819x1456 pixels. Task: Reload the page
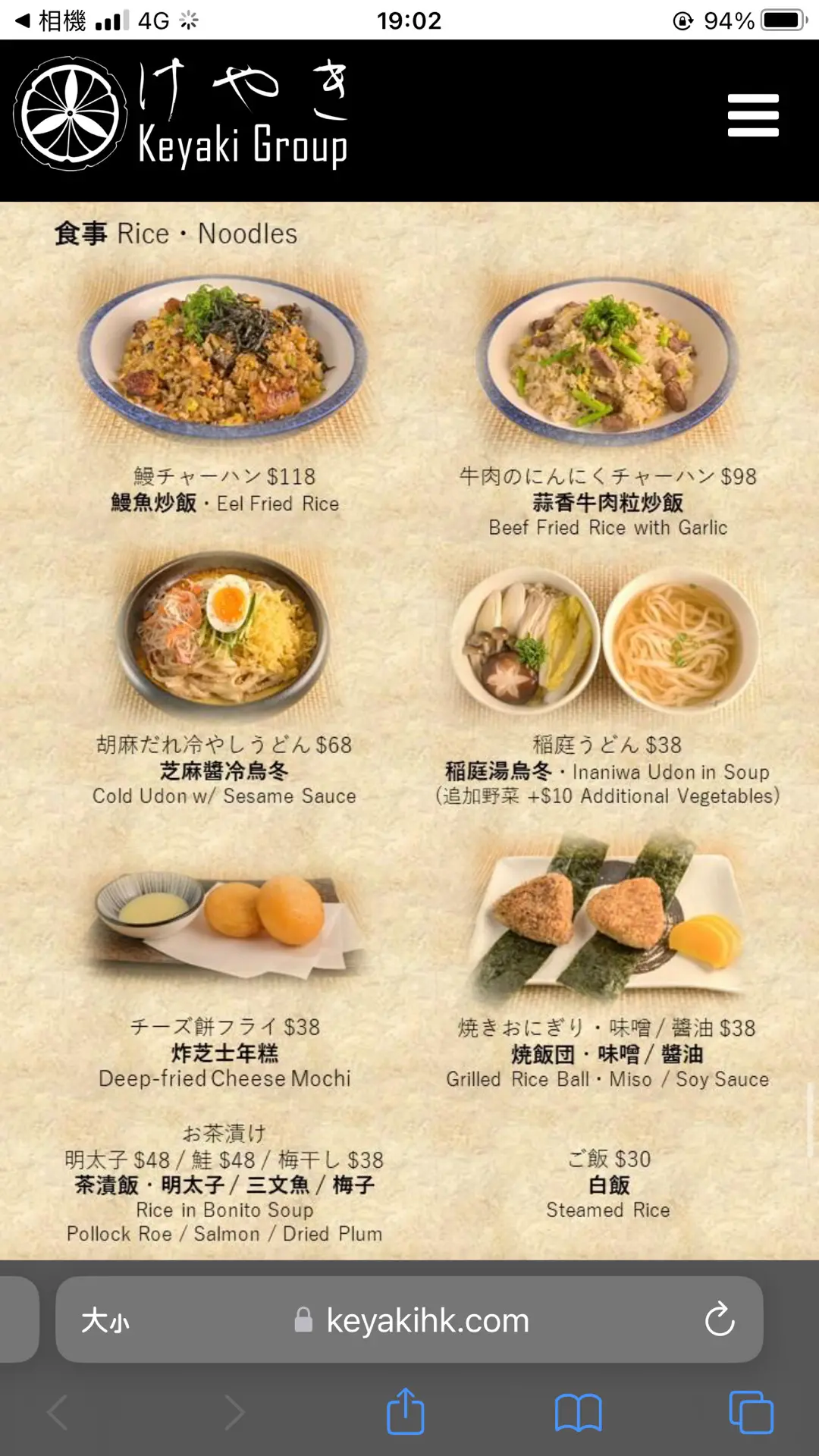719,1320
